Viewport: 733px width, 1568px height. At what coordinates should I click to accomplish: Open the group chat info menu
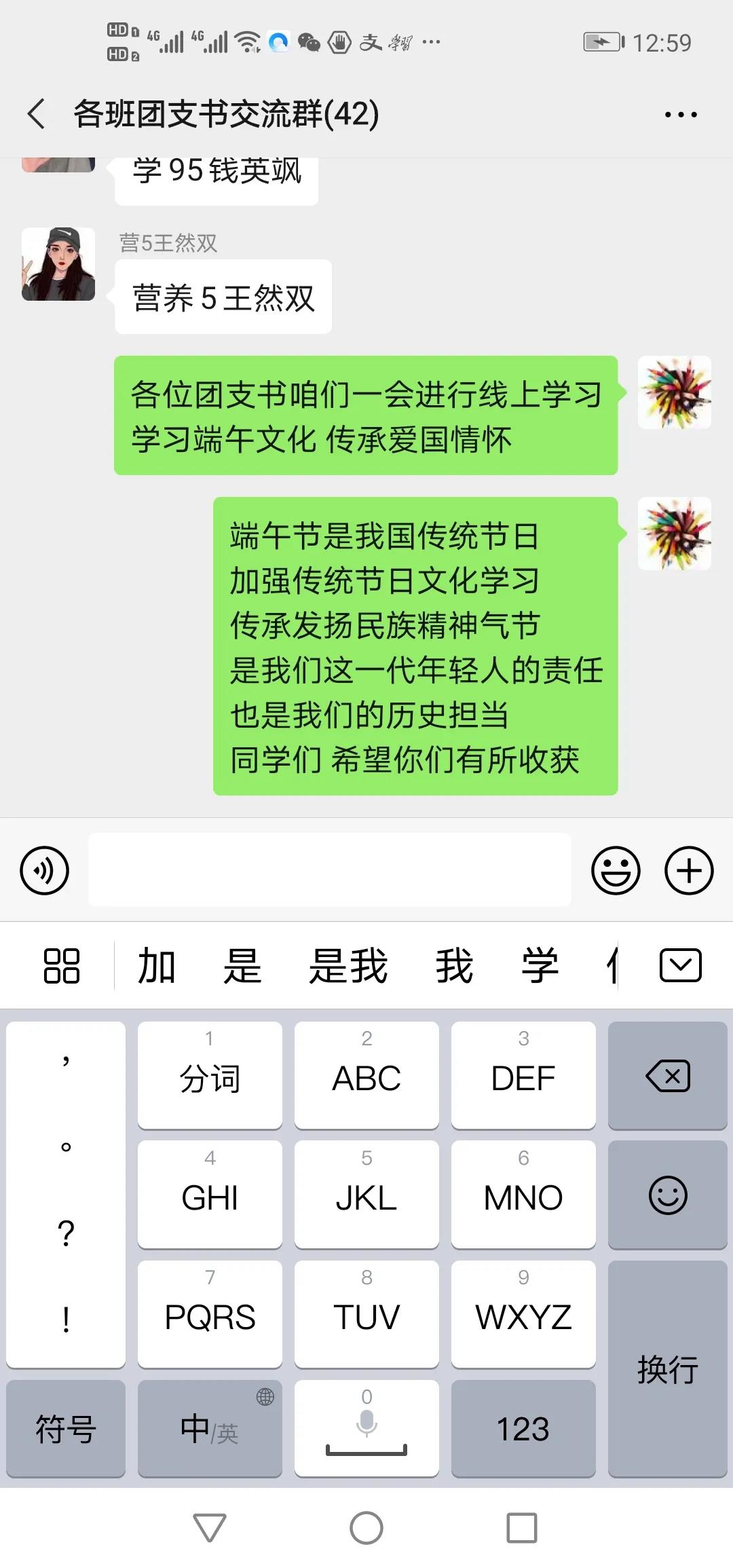tap(680, 115)
